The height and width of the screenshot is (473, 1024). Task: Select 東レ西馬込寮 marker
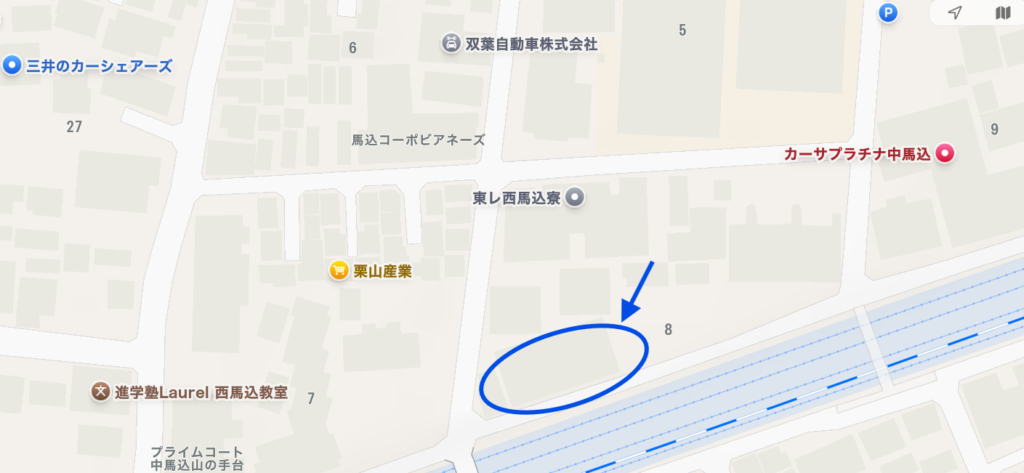574,198
